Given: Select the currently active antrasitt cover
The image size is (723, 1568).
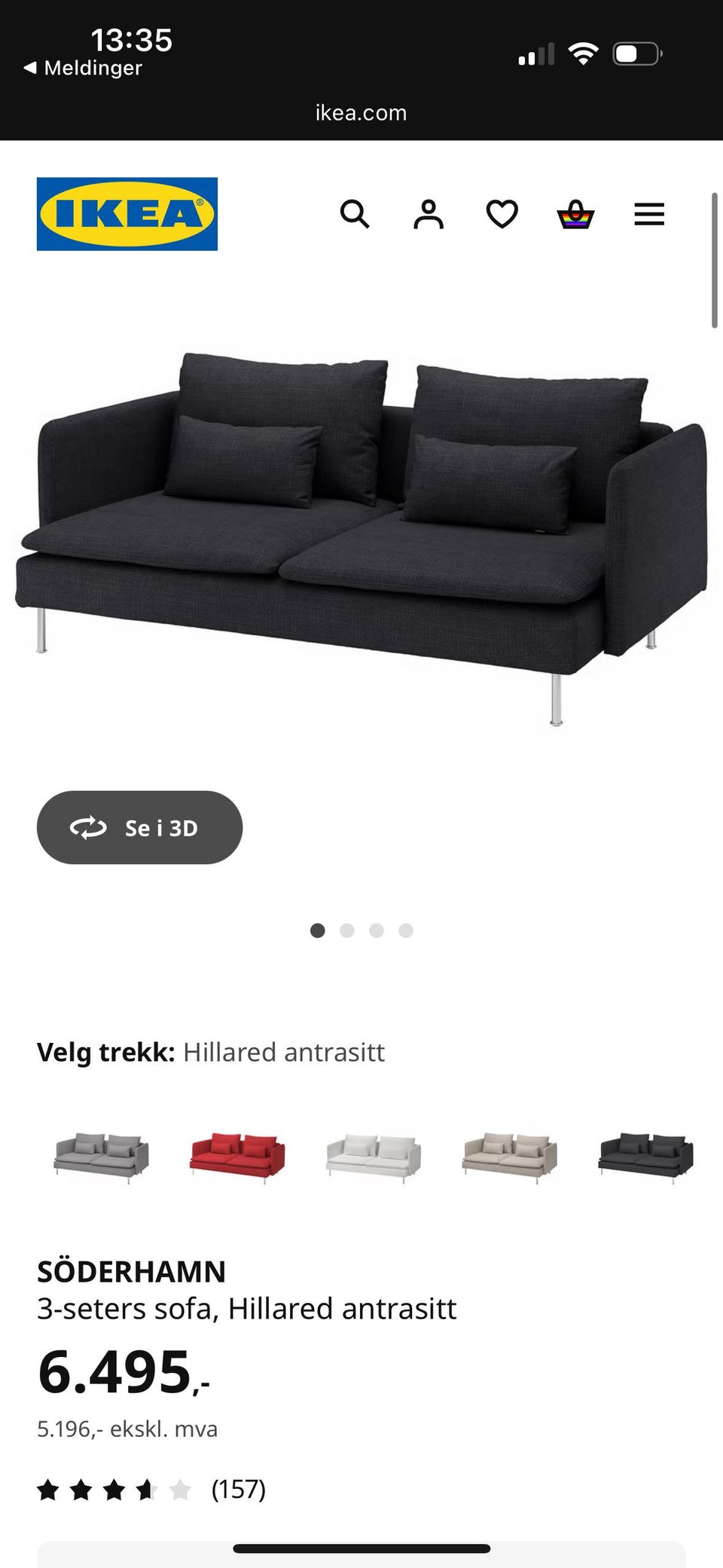Looking at the screenshot, I should [x=645, y=1158].
